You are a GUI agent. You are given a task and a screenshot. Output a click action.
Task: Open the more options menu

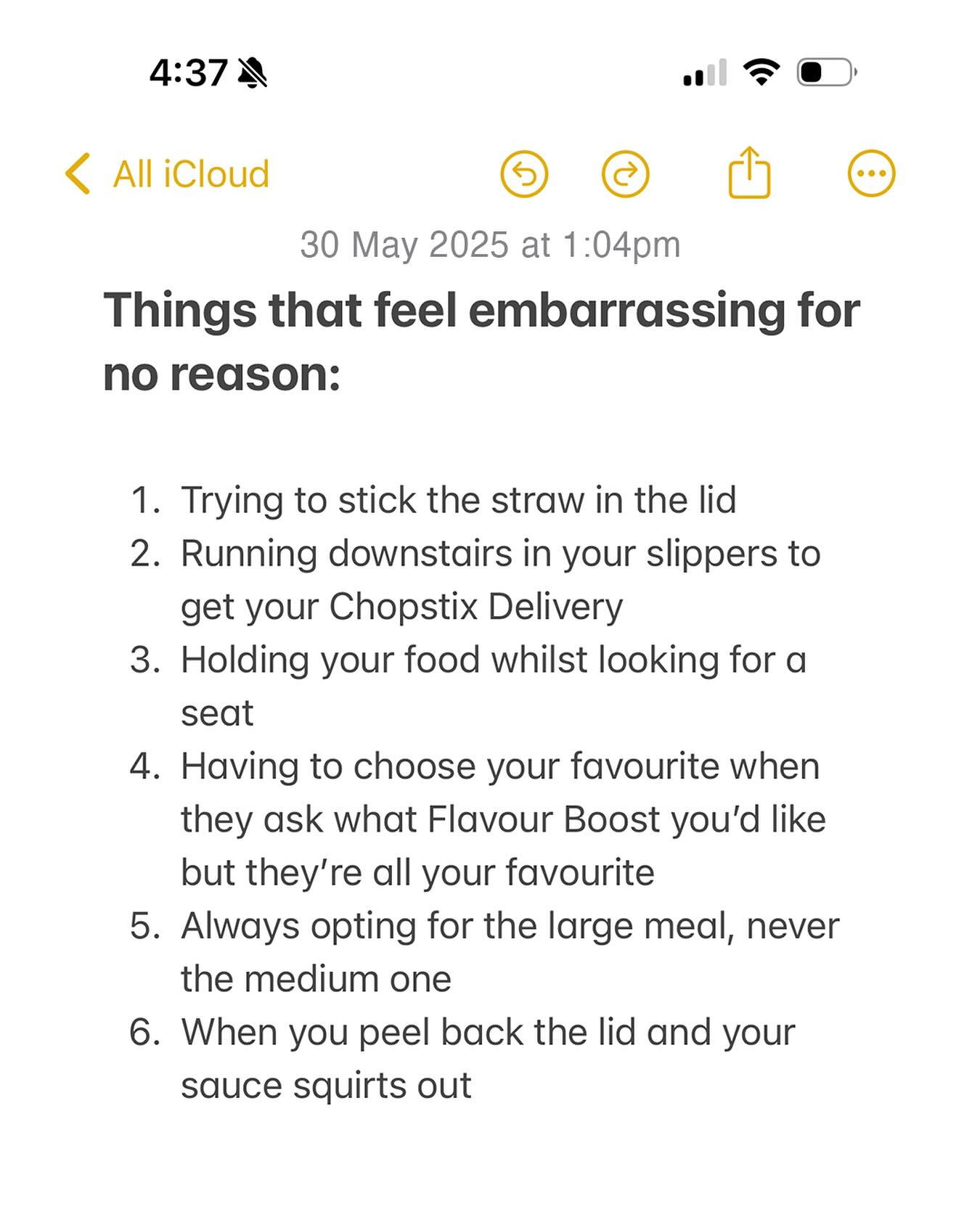pyautogui.click(x=871, y=174)
